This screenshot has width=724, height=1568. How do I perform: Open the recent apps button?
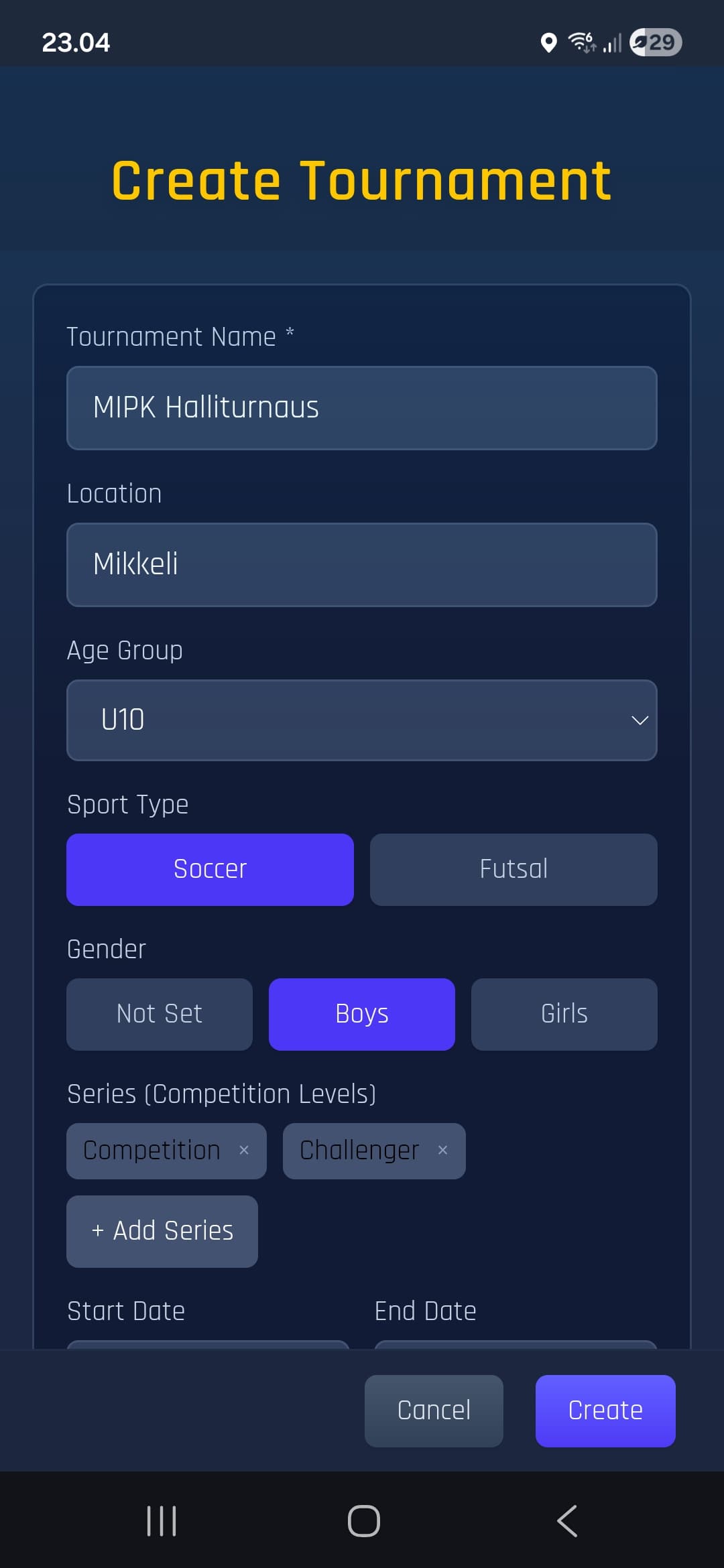coord(161,1520)
